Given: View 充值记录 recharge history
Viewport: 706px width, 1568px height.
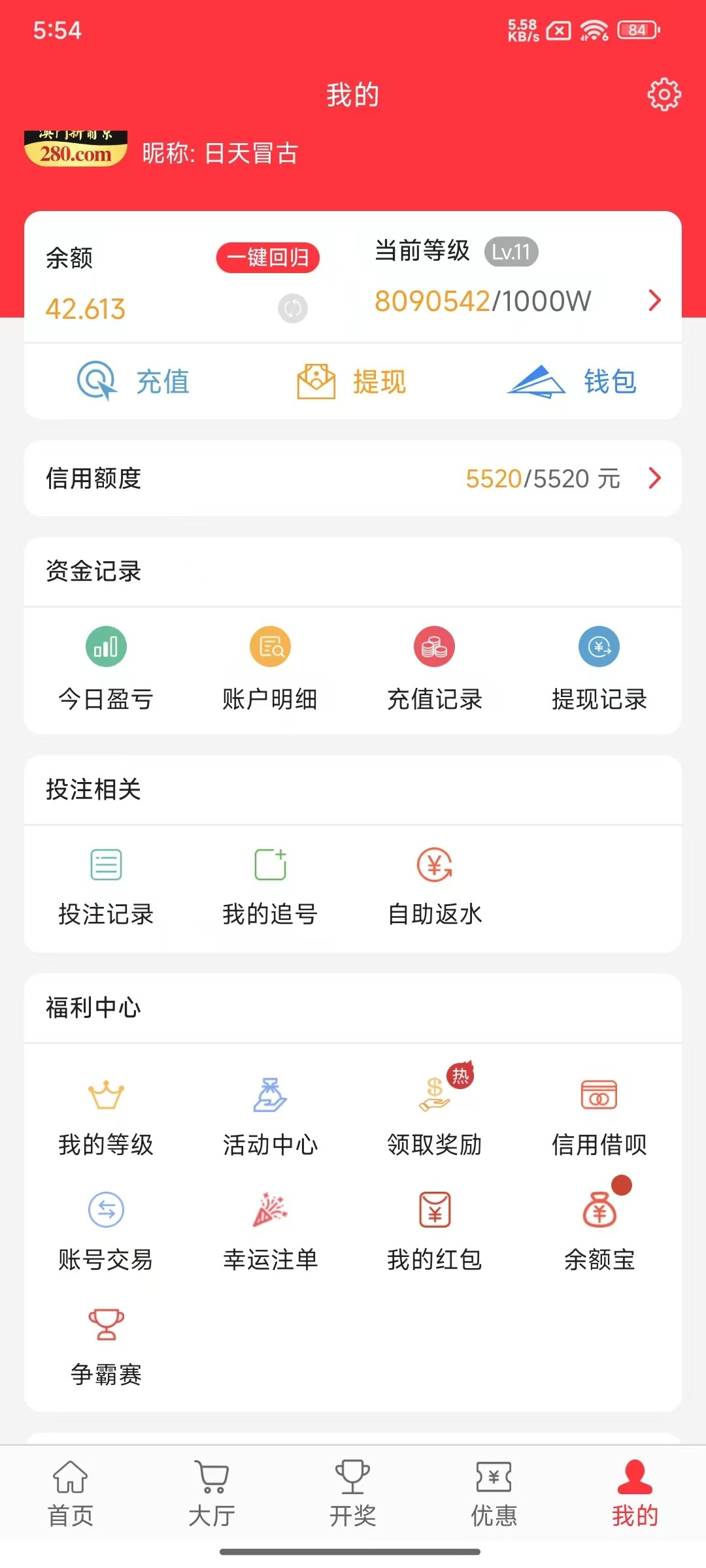Looking at the screenshot, I should pyautogui.click(x=435, y=668).
